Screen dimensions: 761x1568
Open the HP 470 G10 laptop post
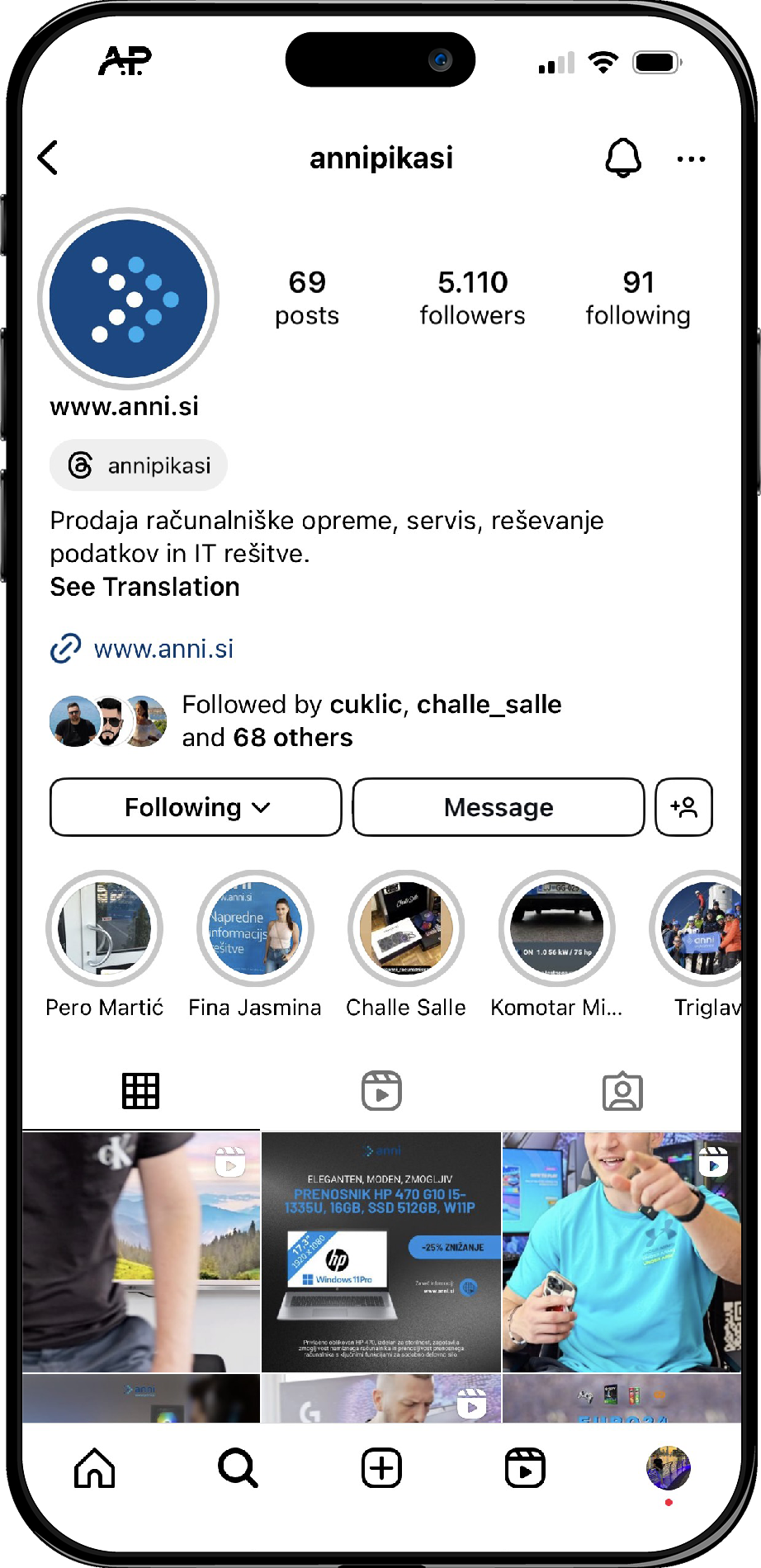[x=381, y=1251]
